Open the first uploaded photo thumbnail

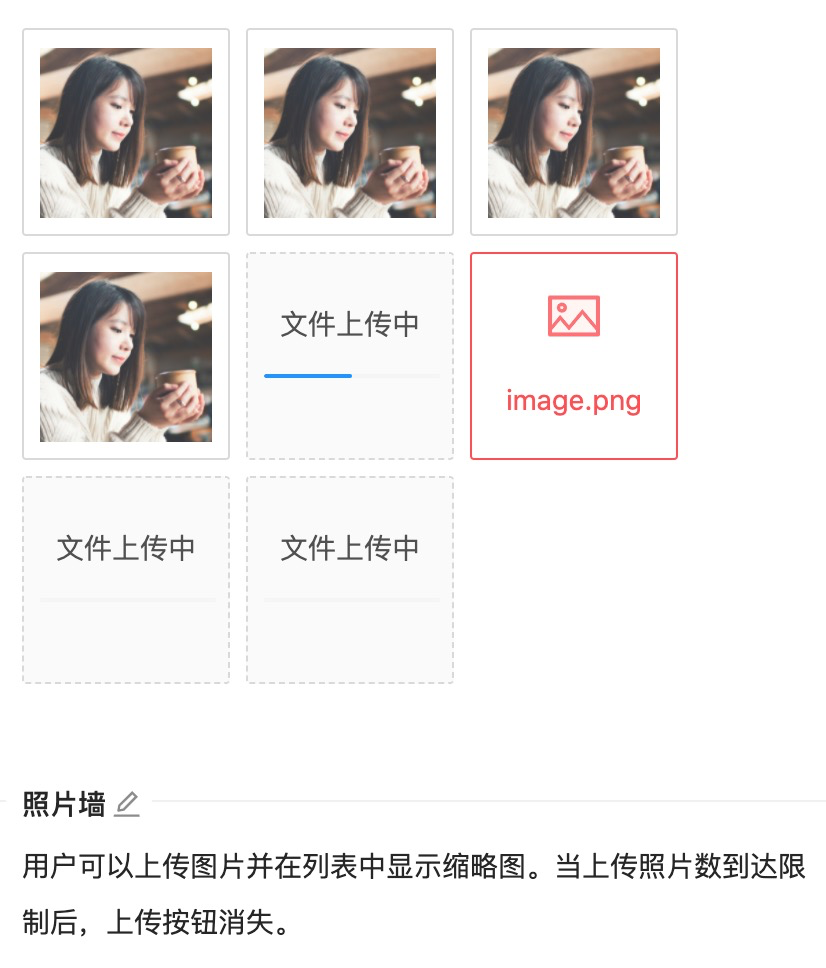coord(126,132)
